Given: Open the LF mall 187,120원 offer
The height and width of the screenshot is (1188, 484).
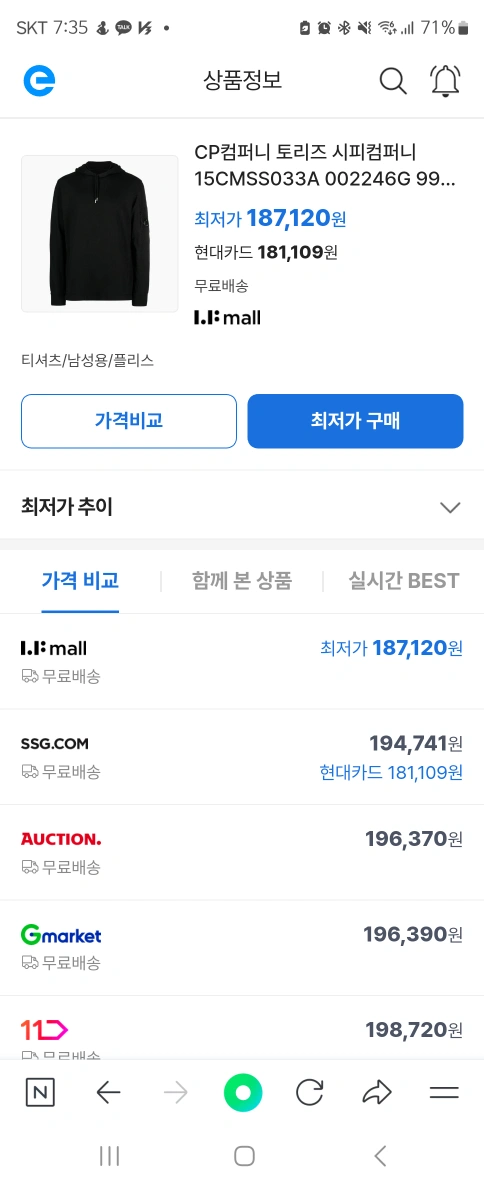Looking at the screenshot, I should tap(242, 661).
